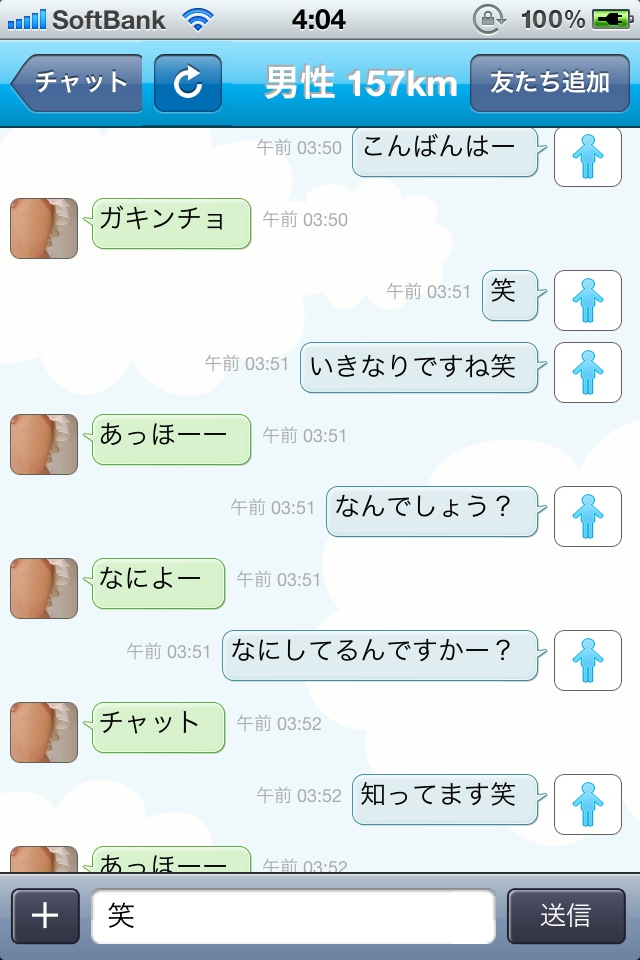Open sender's avatar next to チャット message
The image size is (640, 960).
click(x=44, y=732)
